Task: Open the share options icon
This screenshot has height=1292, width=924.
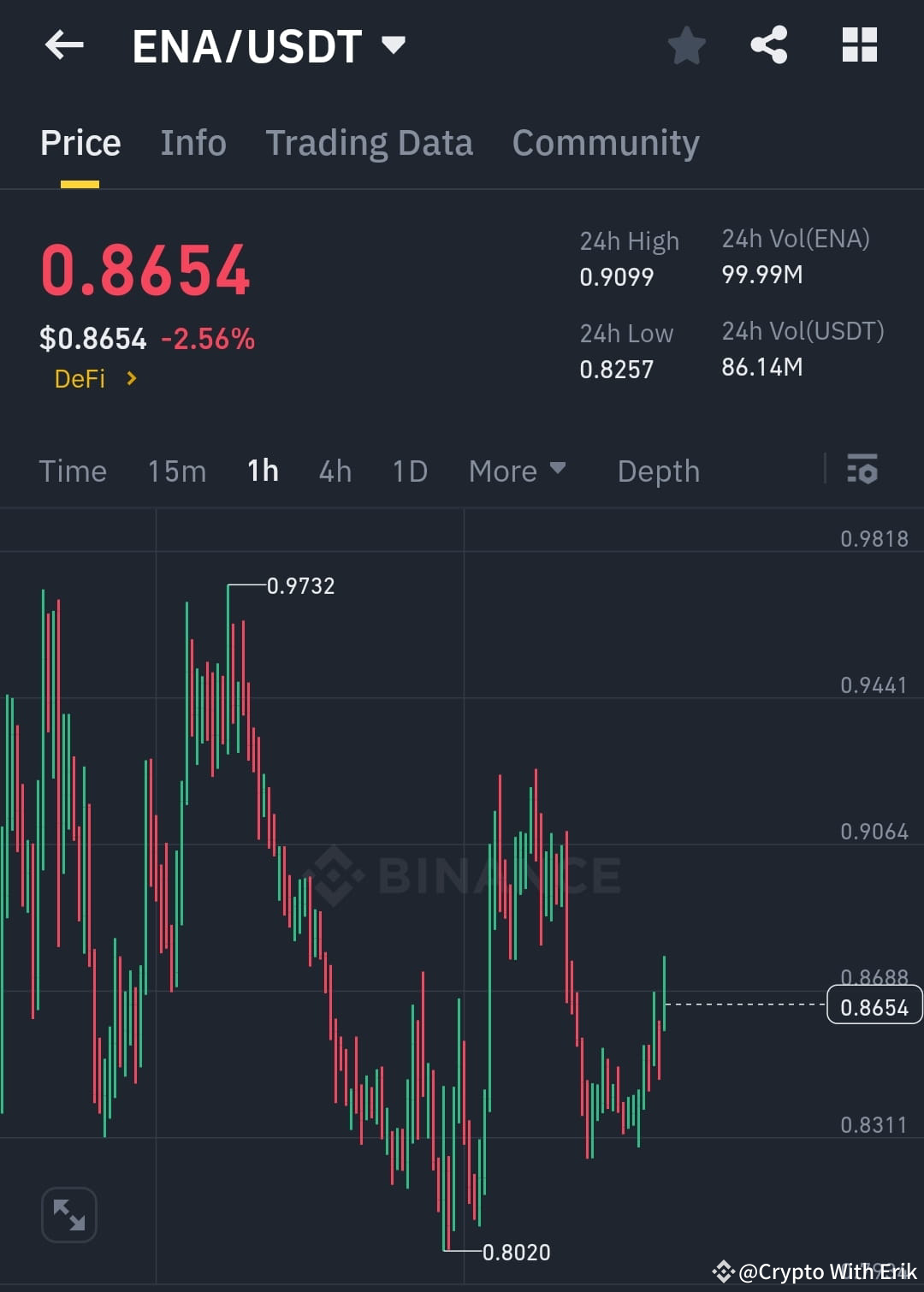Action: (769, 45)
